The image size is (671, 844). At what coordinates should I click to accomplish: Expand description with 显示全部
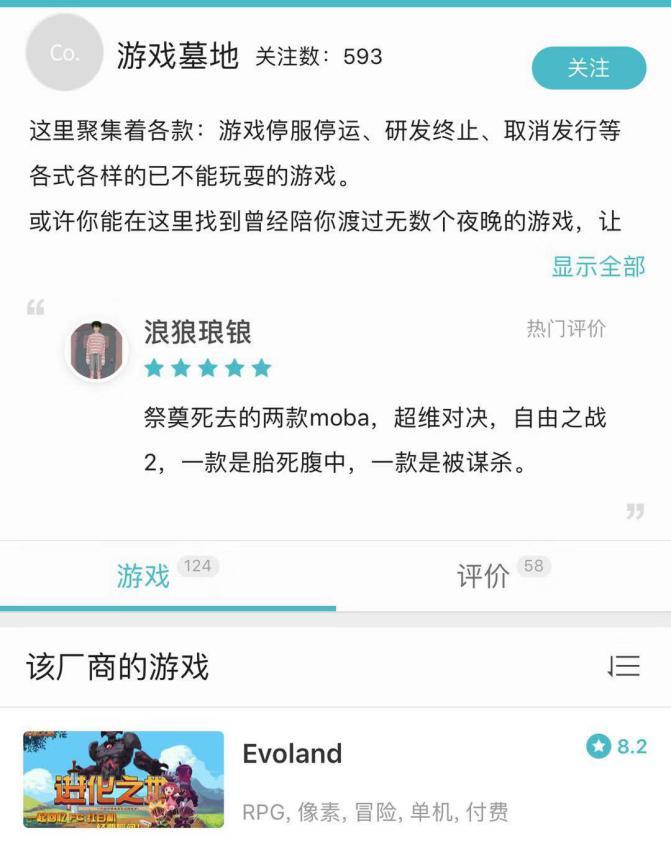[598, 266]
